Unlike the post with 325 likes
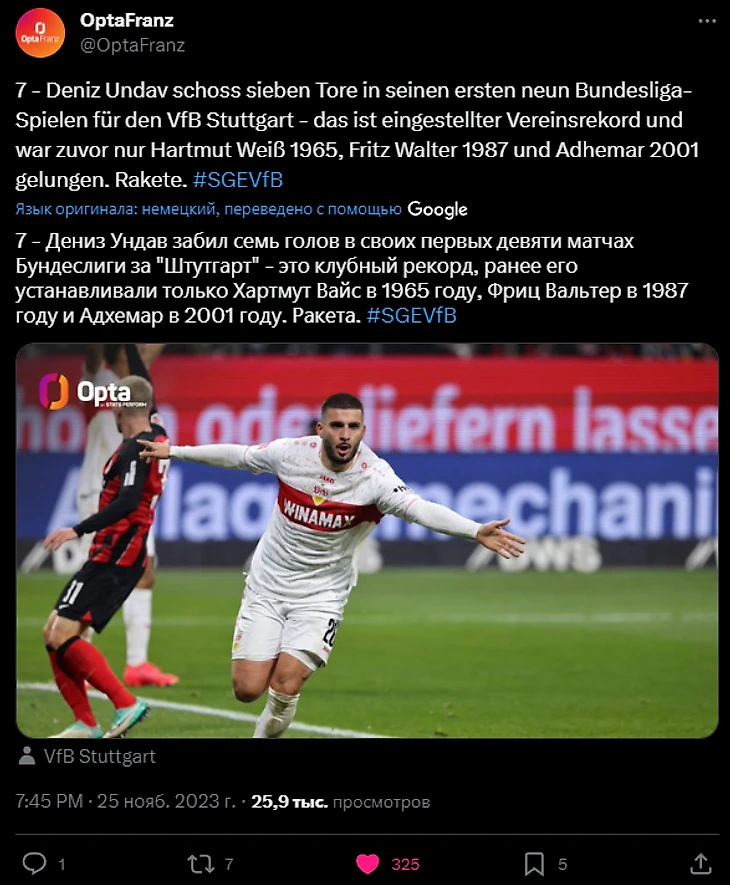The height and width of the screenshot is (885, 730). click(368, 863)
